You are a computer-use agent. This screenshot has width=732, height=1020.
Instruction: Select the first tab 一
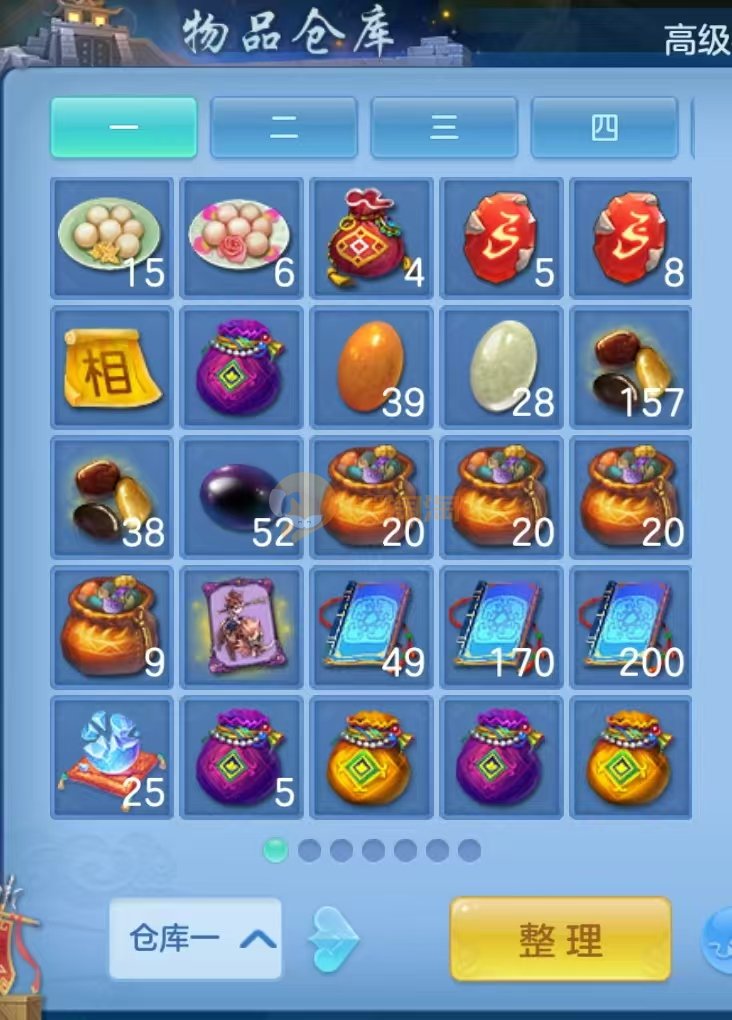coord(124,127)
